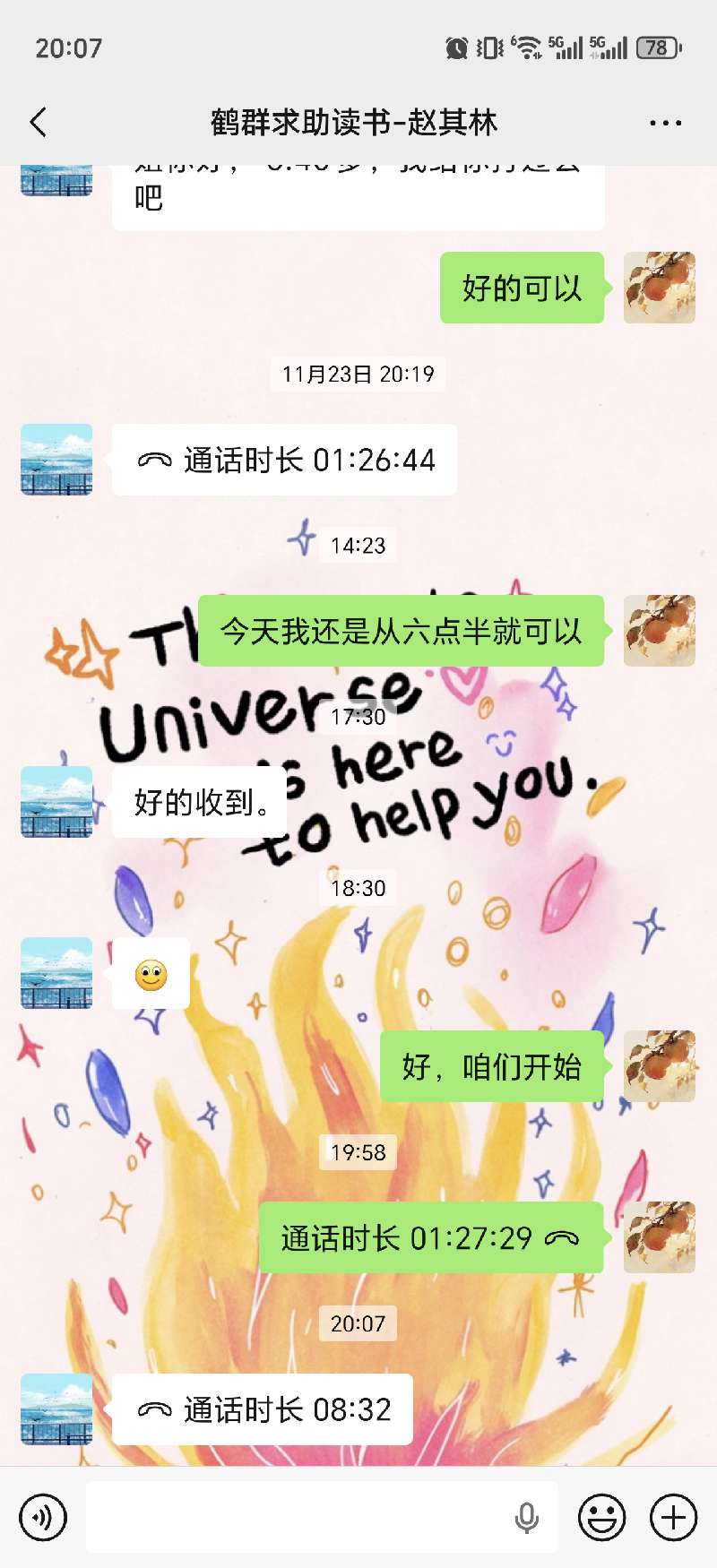The image size is (717, 1568).
Task: Tap the call record 通话时长 01:26:44
Action: tap(284, 460)
